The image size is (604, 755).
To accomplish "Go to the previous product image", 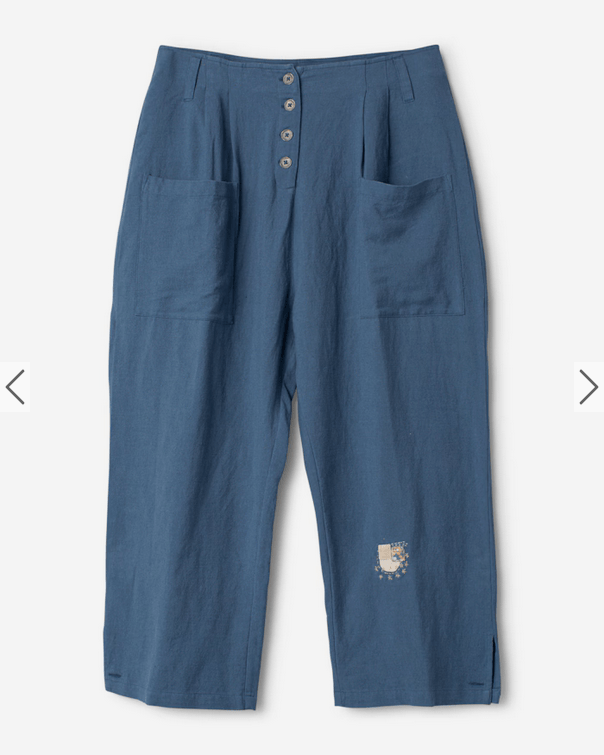I will (x=14, y=387).
